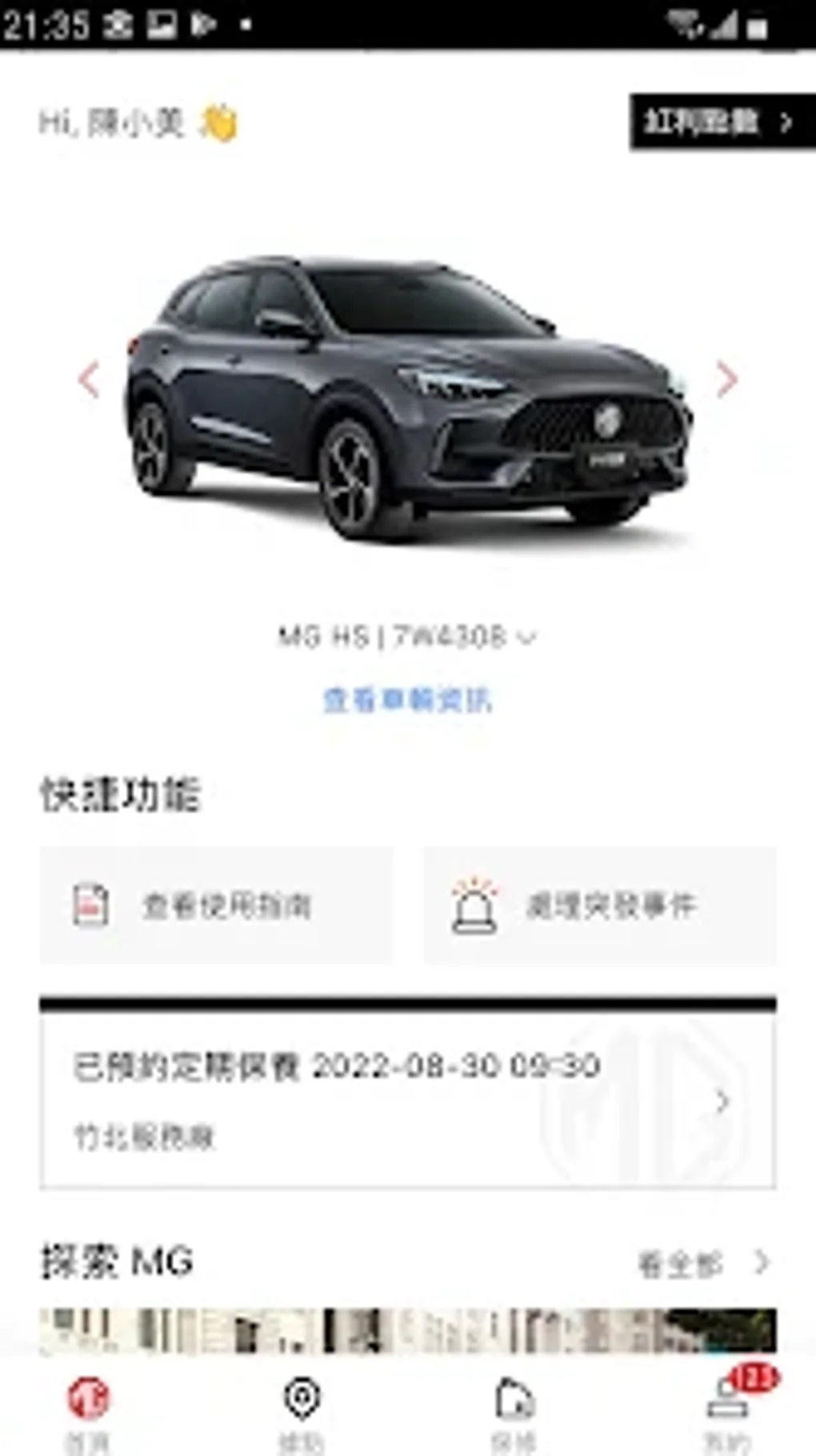Tap 看全部 to see all Explore MG
The width and height of the screenshot is (816, 1456).
pyautogui.click(x=702, y=1263)
